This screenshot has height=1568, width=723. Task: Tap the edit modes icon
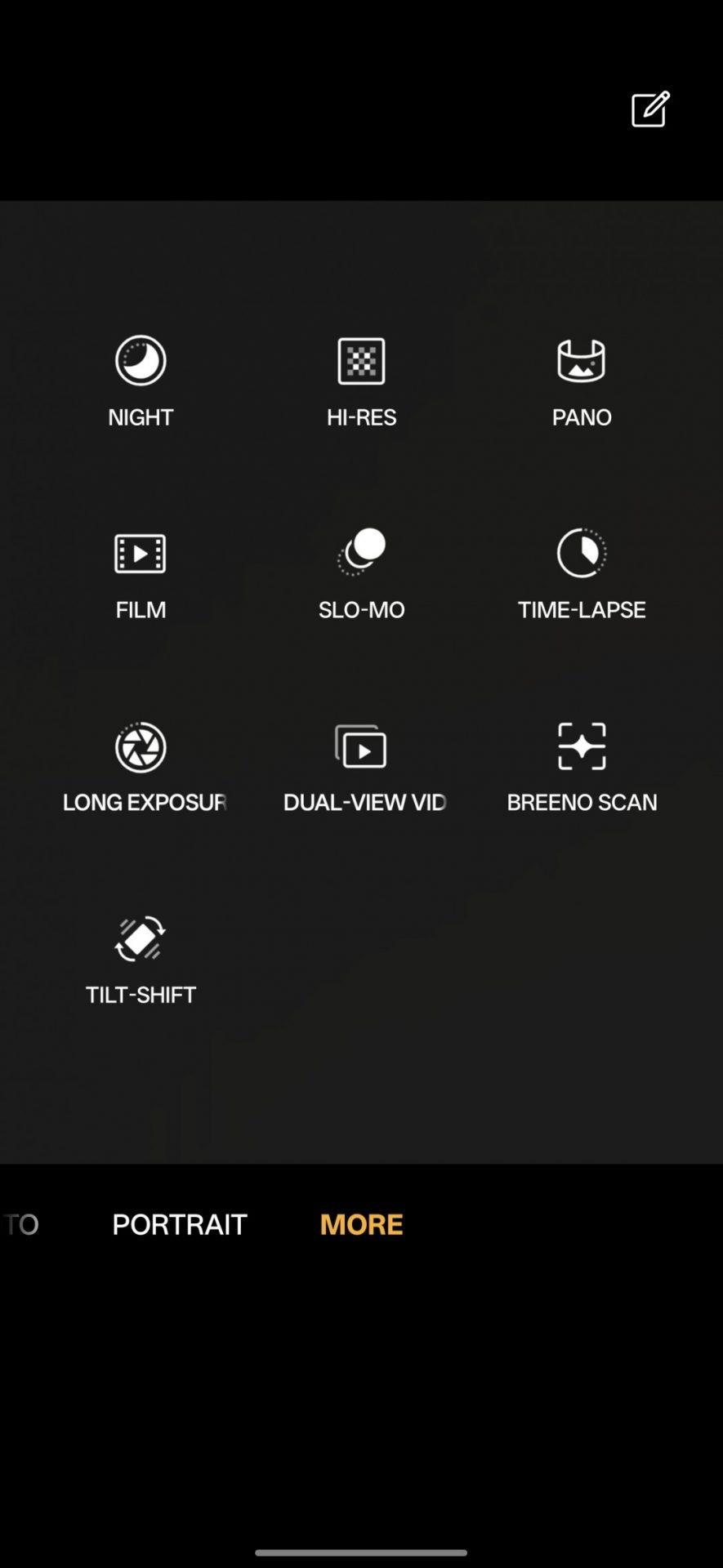[x=650, y=109]
